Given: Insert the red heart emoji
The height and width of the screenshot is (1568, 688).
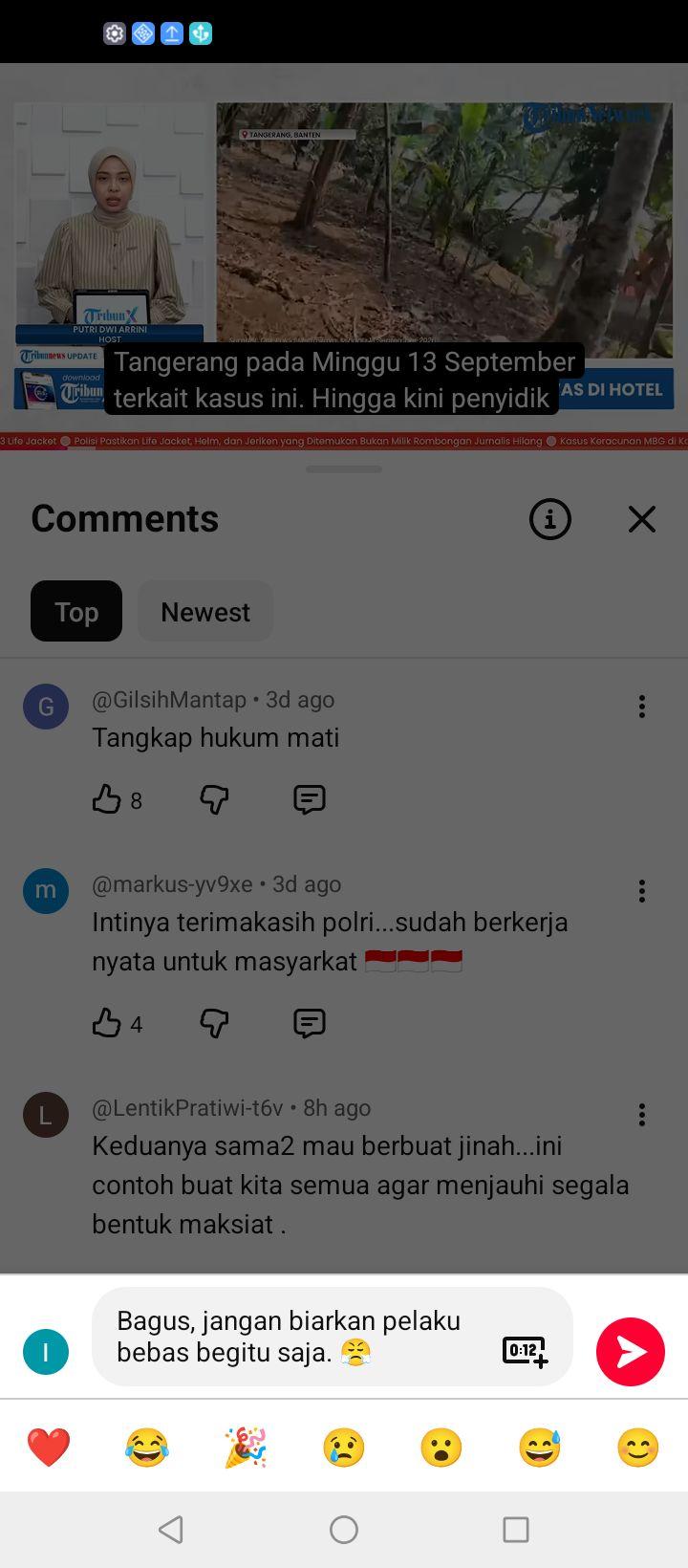Looking at the screenshot, I should [x=49, y=1447].
